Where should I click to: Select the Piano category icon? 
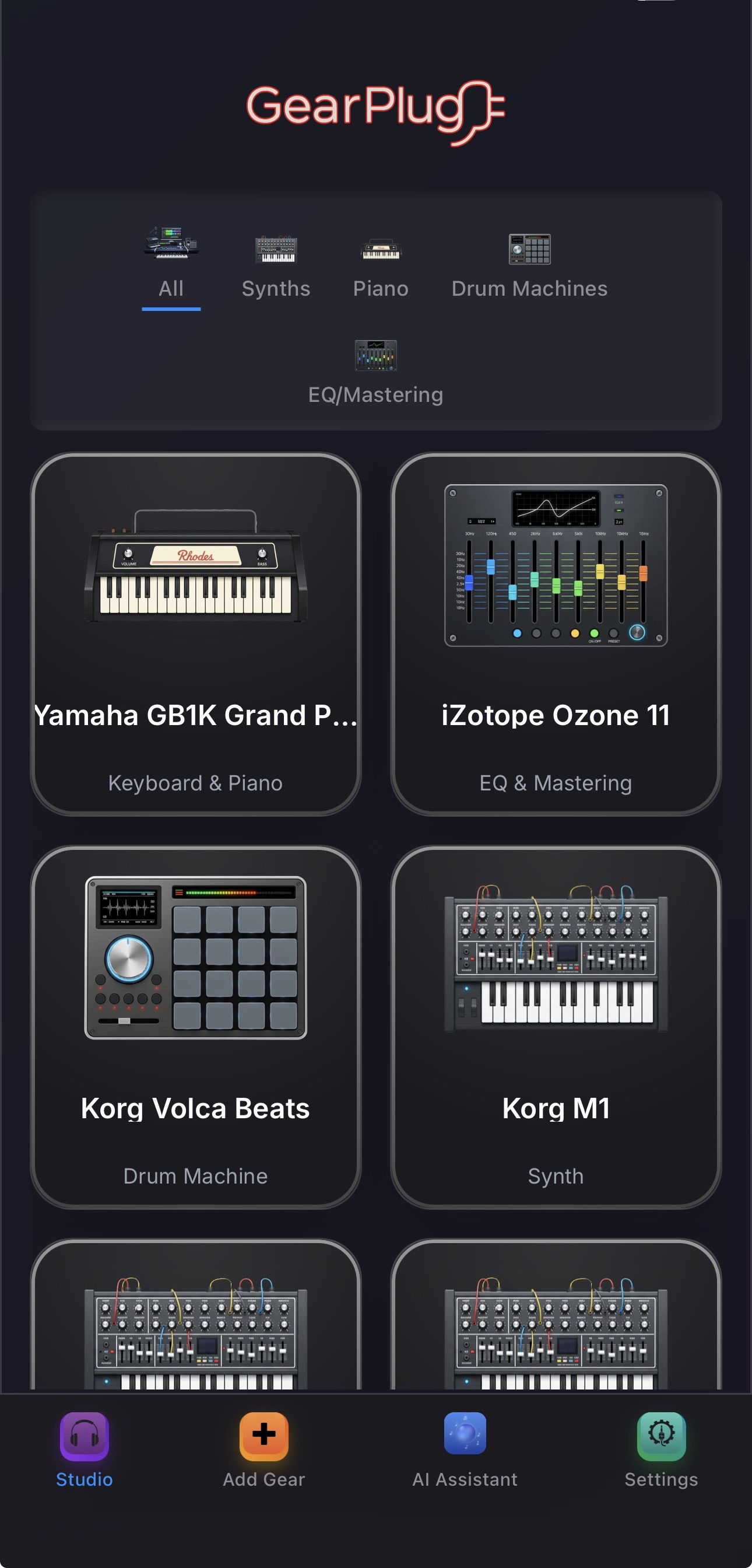coord(380,249)
